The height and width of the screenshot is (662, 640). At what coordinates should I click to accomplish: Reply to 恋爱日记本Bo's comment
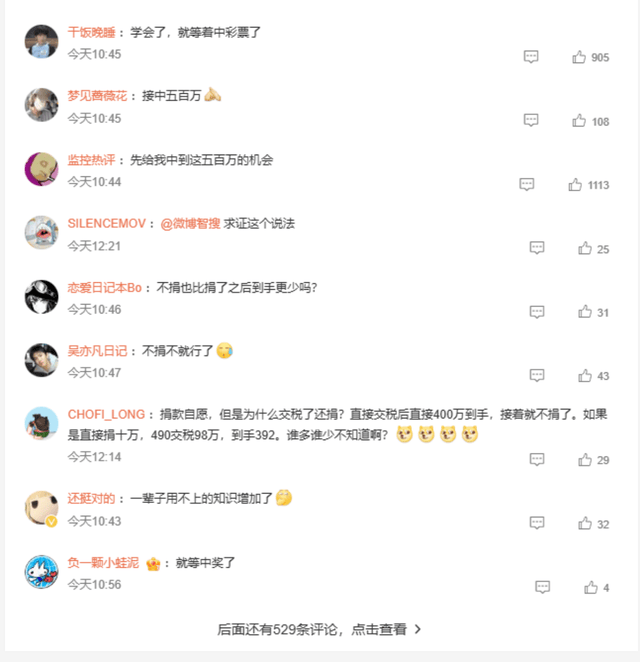point(537,312)
